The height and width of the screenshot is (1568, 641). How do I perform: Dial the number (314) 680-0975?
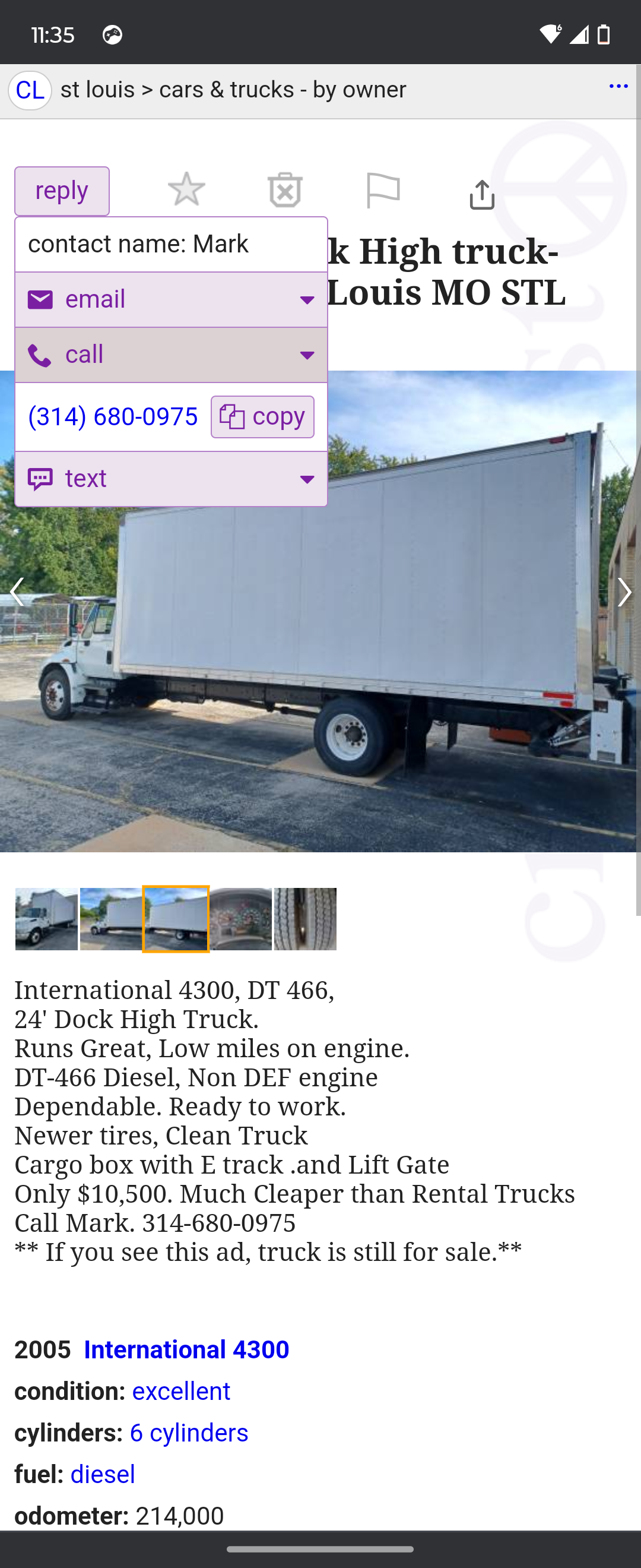(113, 417)
